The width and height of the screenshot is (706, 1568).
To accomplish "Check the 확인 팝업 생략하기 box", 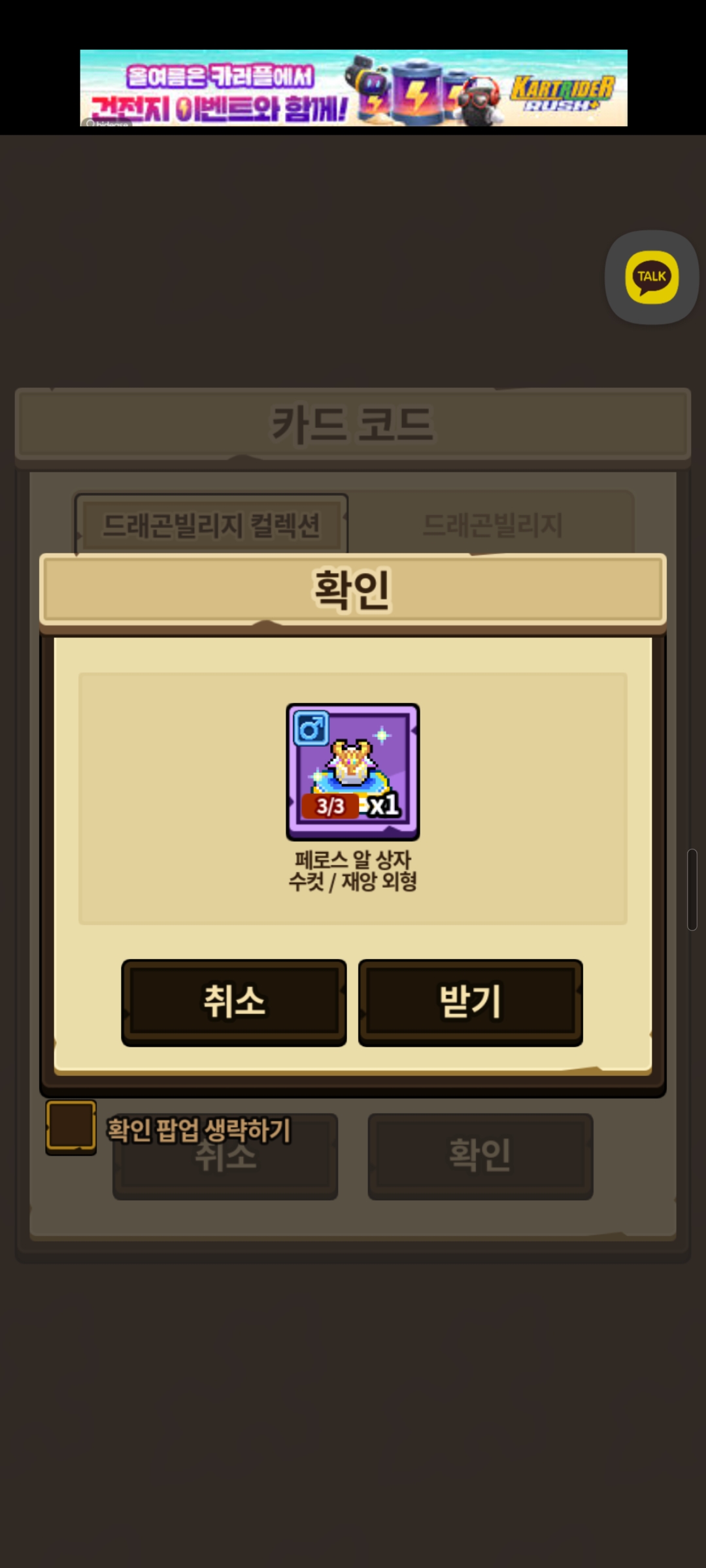I will [x=71, y=1126].
